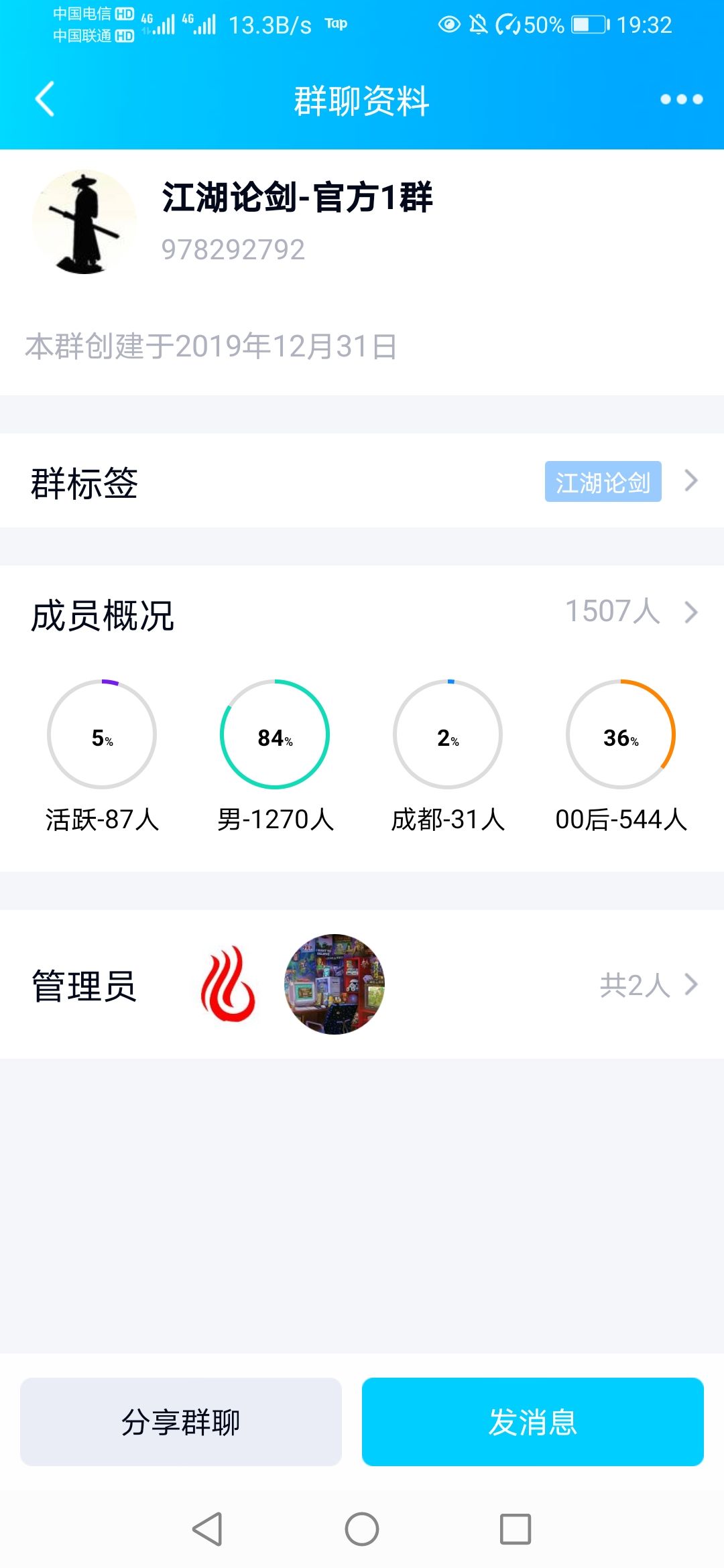Open the 群标签 row
Screen dimensions: 724x1568
point(362,481)
